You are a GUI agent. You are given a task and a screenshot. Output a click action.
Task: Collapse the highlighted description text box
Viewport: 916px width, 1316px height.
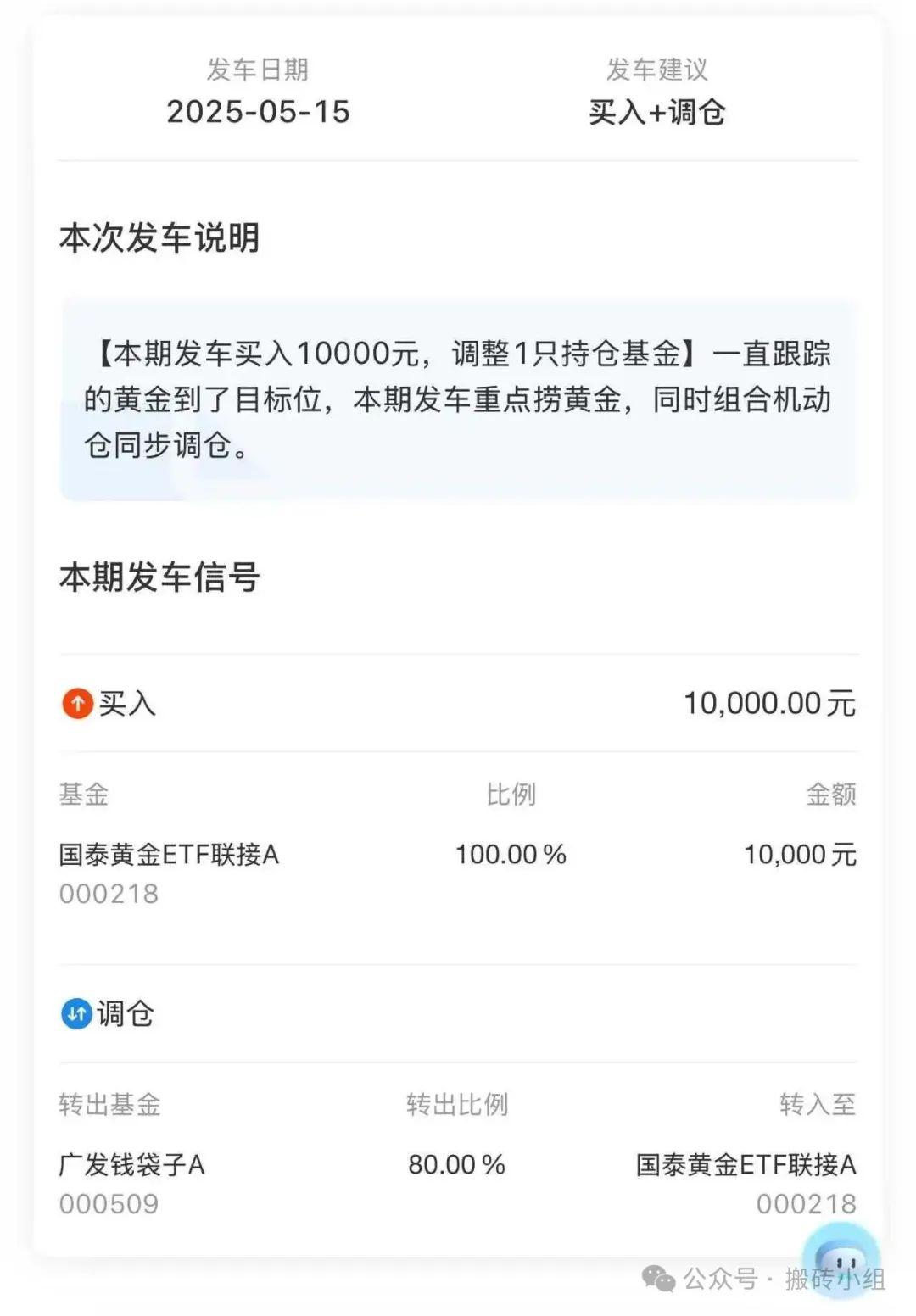pyautogui.click(x=458, y=396)
